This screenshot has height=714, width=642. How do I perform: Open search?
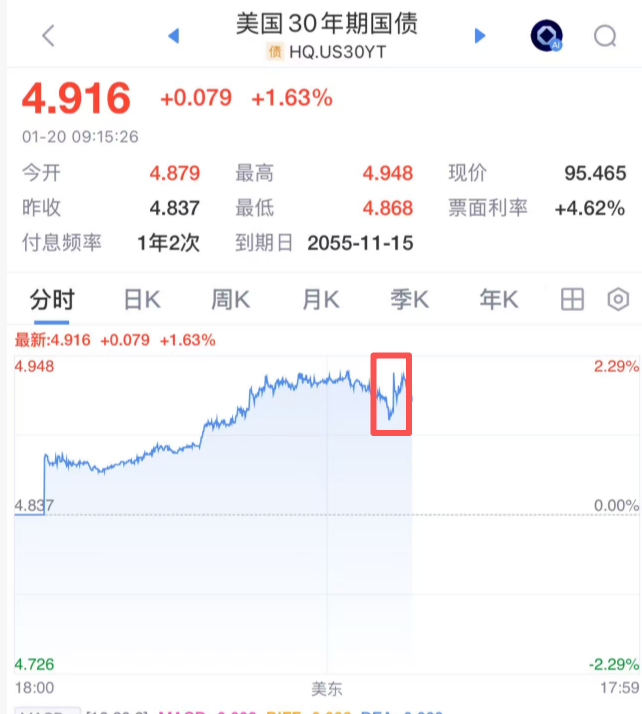pyautogui.click(x=605, y=36)
